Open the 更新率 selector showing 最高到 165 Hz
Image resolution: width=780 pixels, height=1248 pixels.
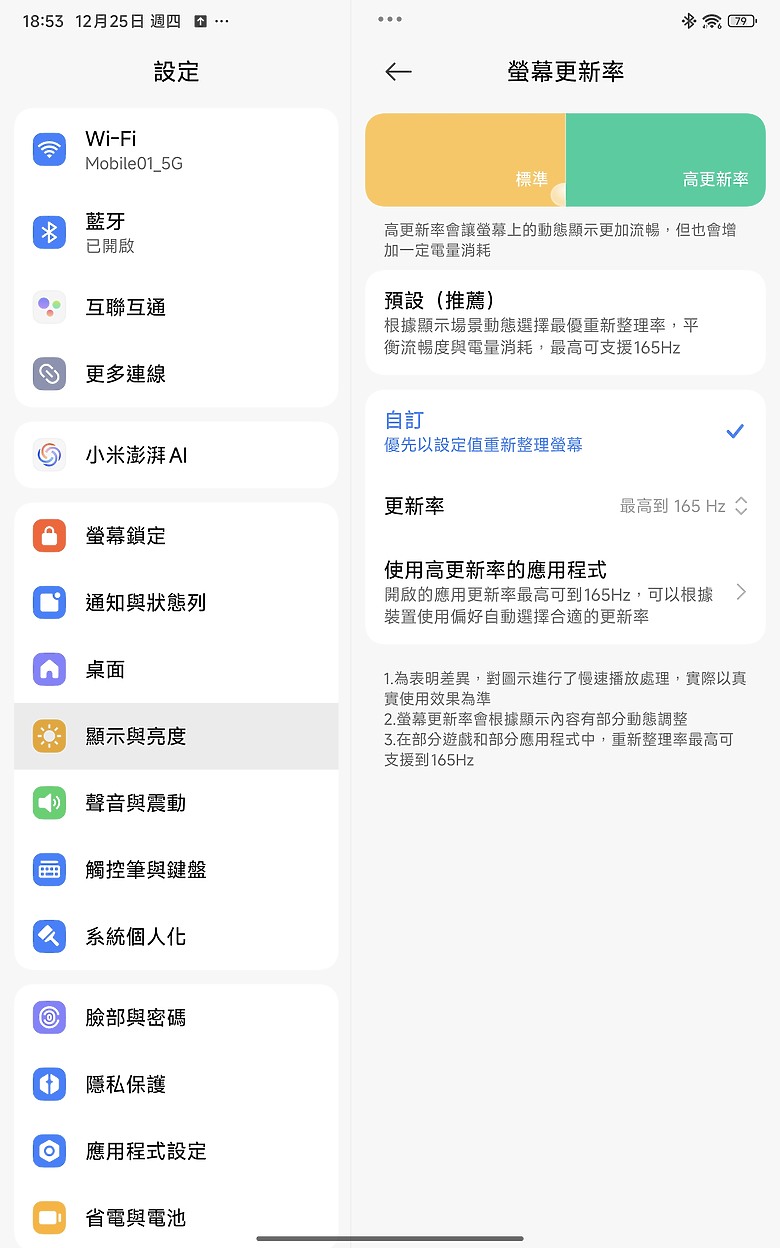point(565,506)
